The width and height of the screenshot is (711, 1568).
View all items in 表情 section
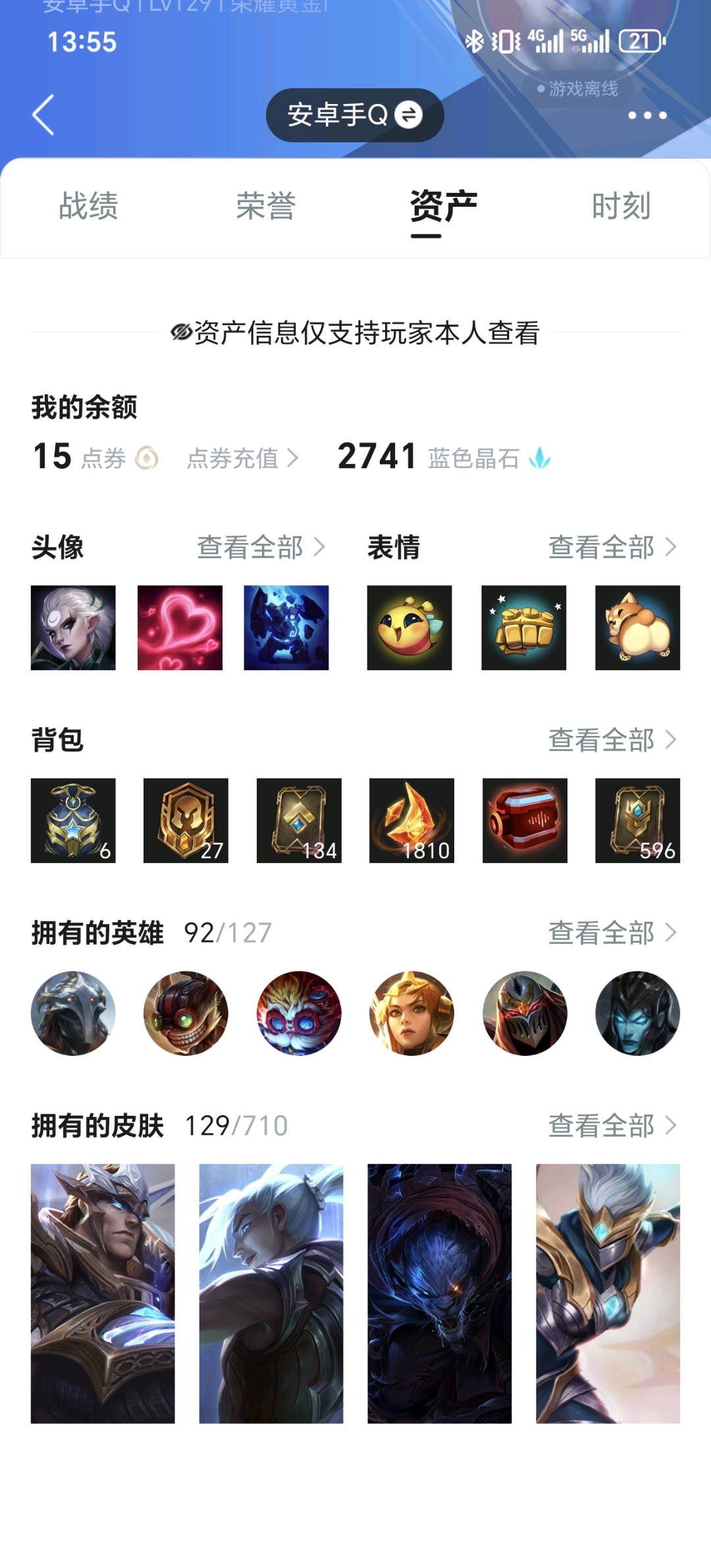(612, 547)
